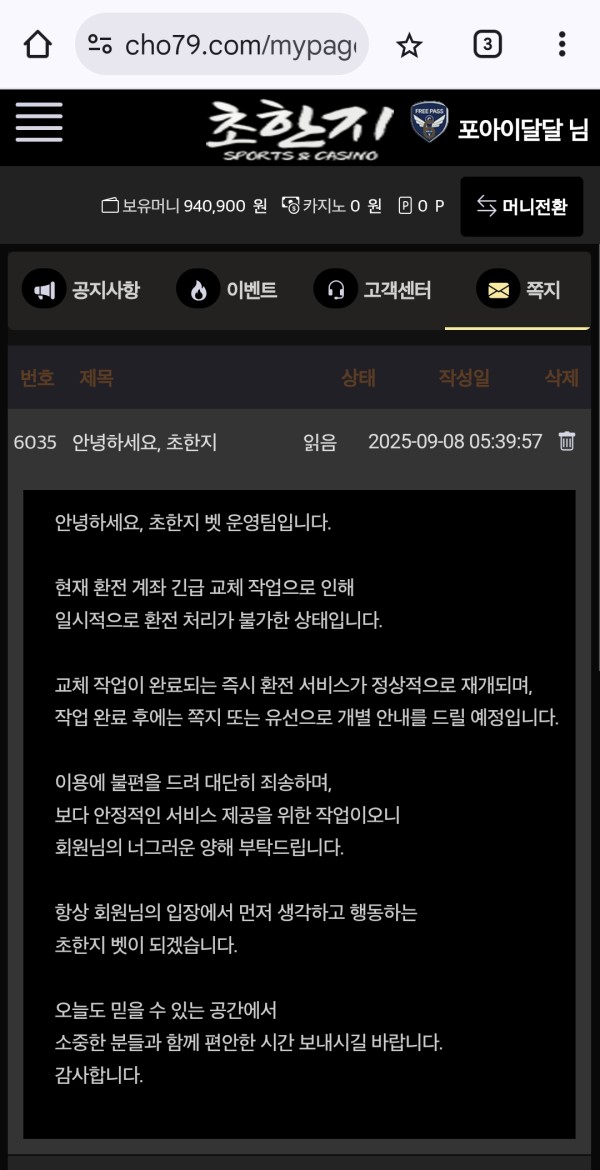The width and height of the screenshot is (600, 1170).
Task: Open the 고객센터 tab
Action: [372, 290]
